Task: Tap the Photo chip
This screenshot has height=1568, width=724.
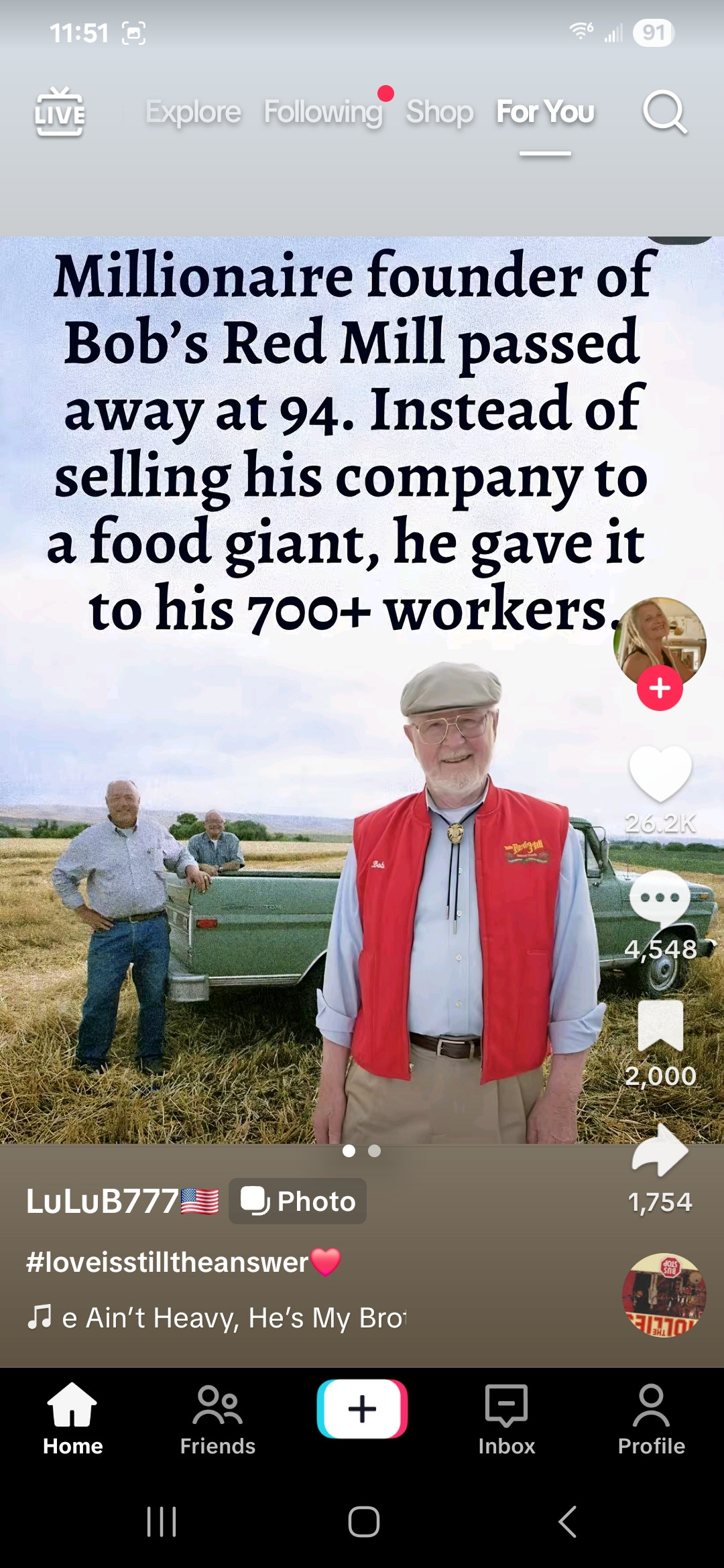Action: (298, 1201)
